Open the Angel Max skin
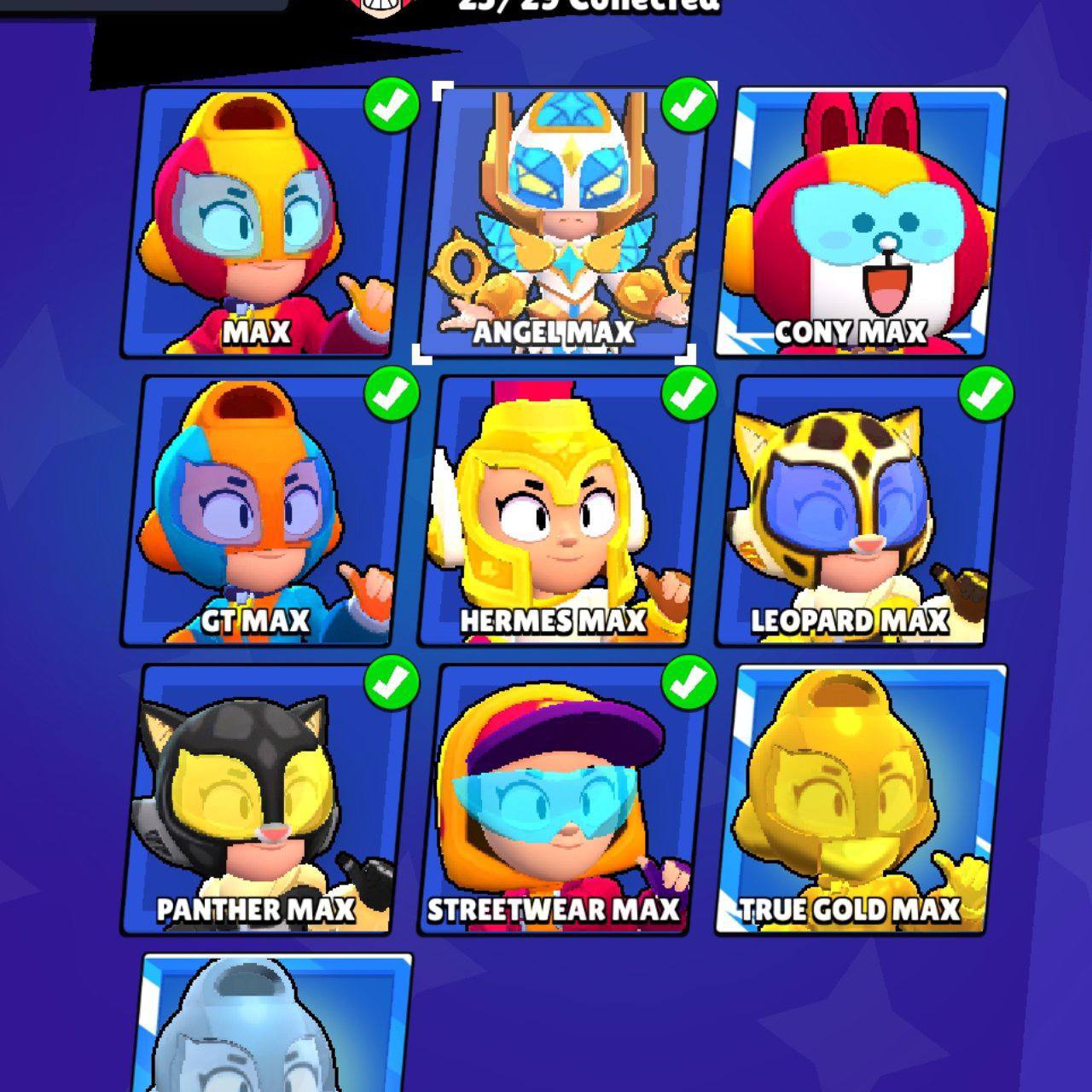Image resolution: width=1092 pixels, height=1092 pixels. pyautogui.click(x=563, y=222)
